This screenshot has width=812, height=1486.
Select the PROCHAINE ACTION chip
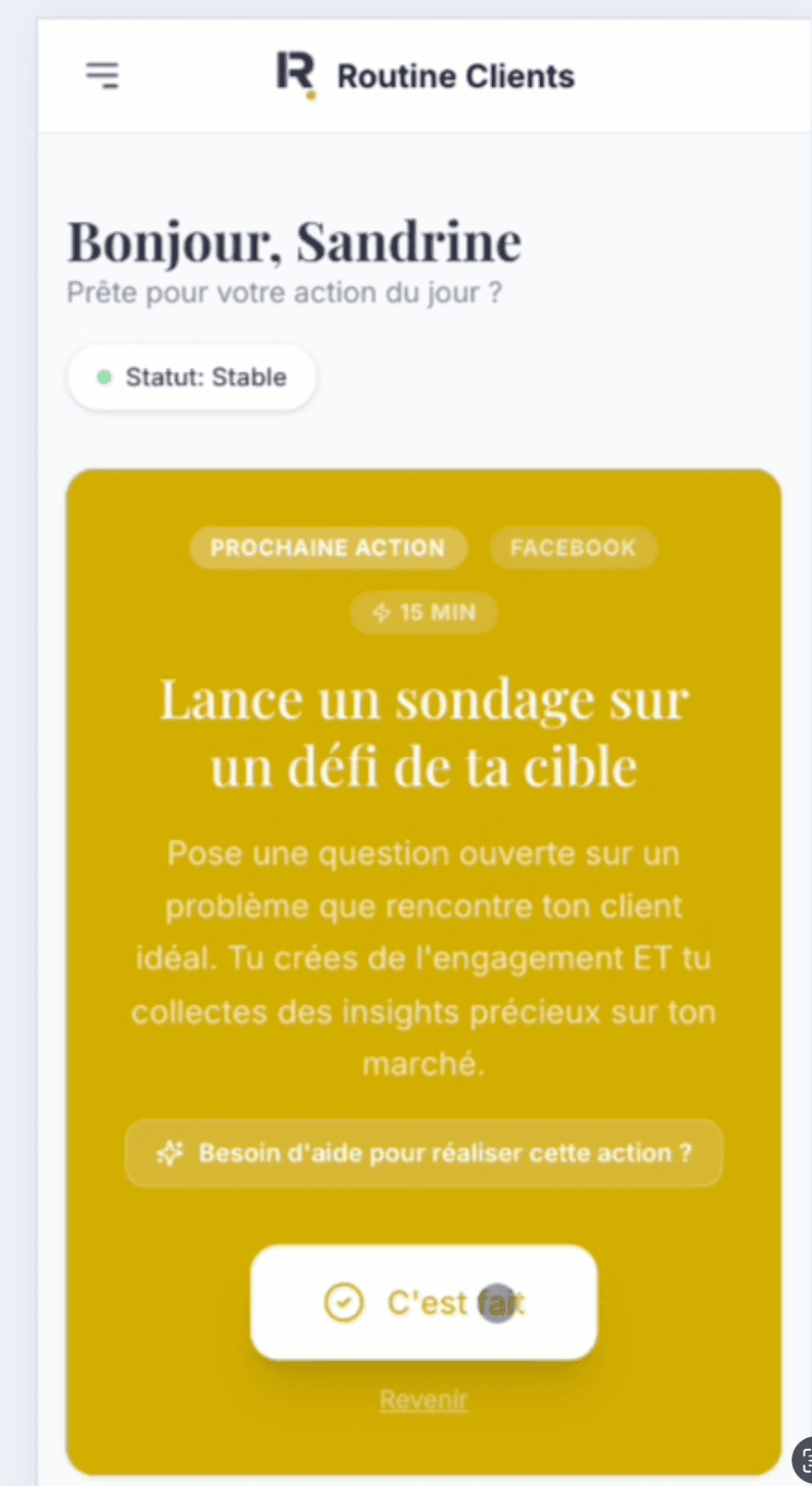(328, 548)
